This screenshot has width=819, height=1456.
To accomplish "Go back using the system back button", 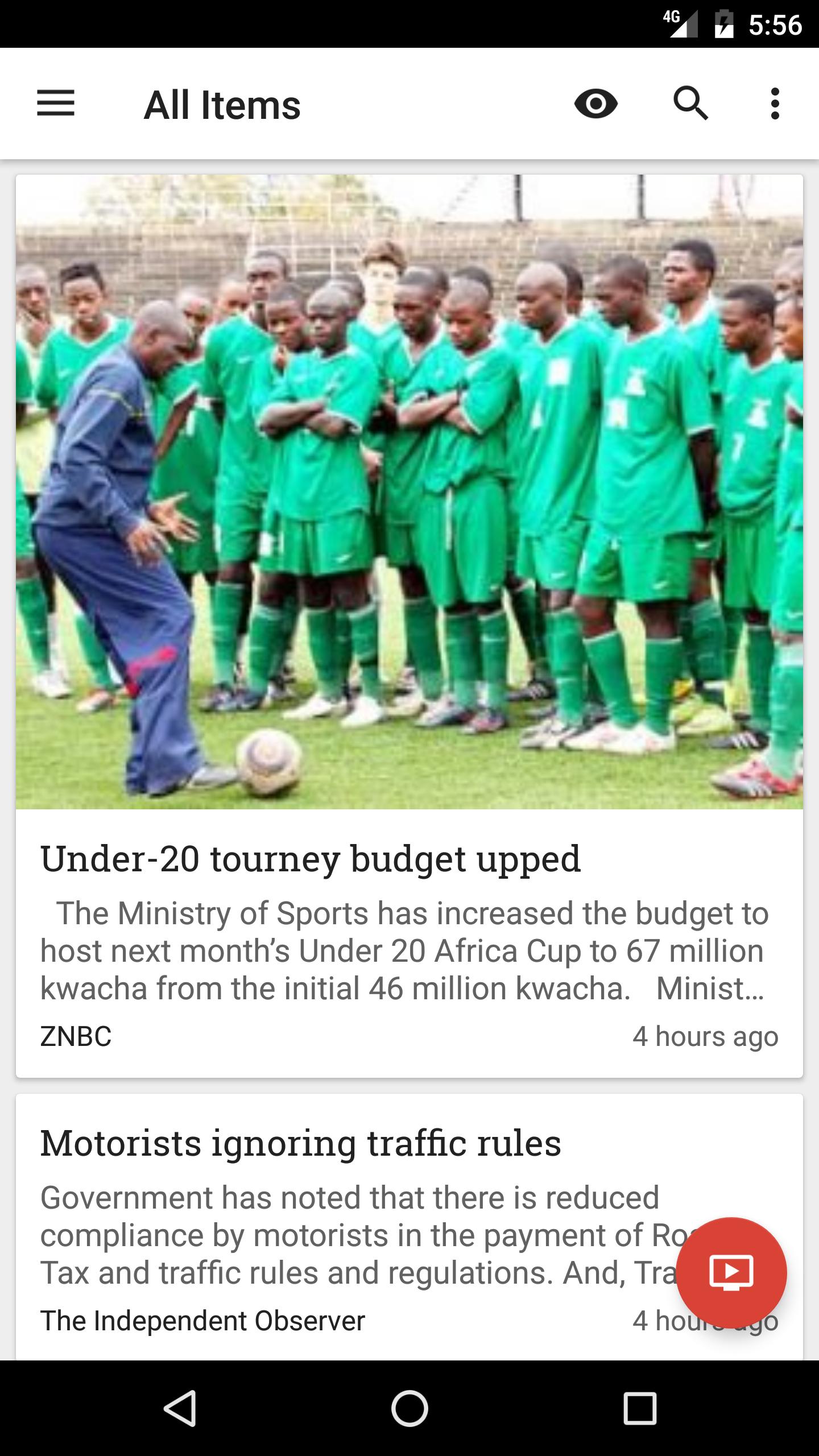I will coord(181,1408).
